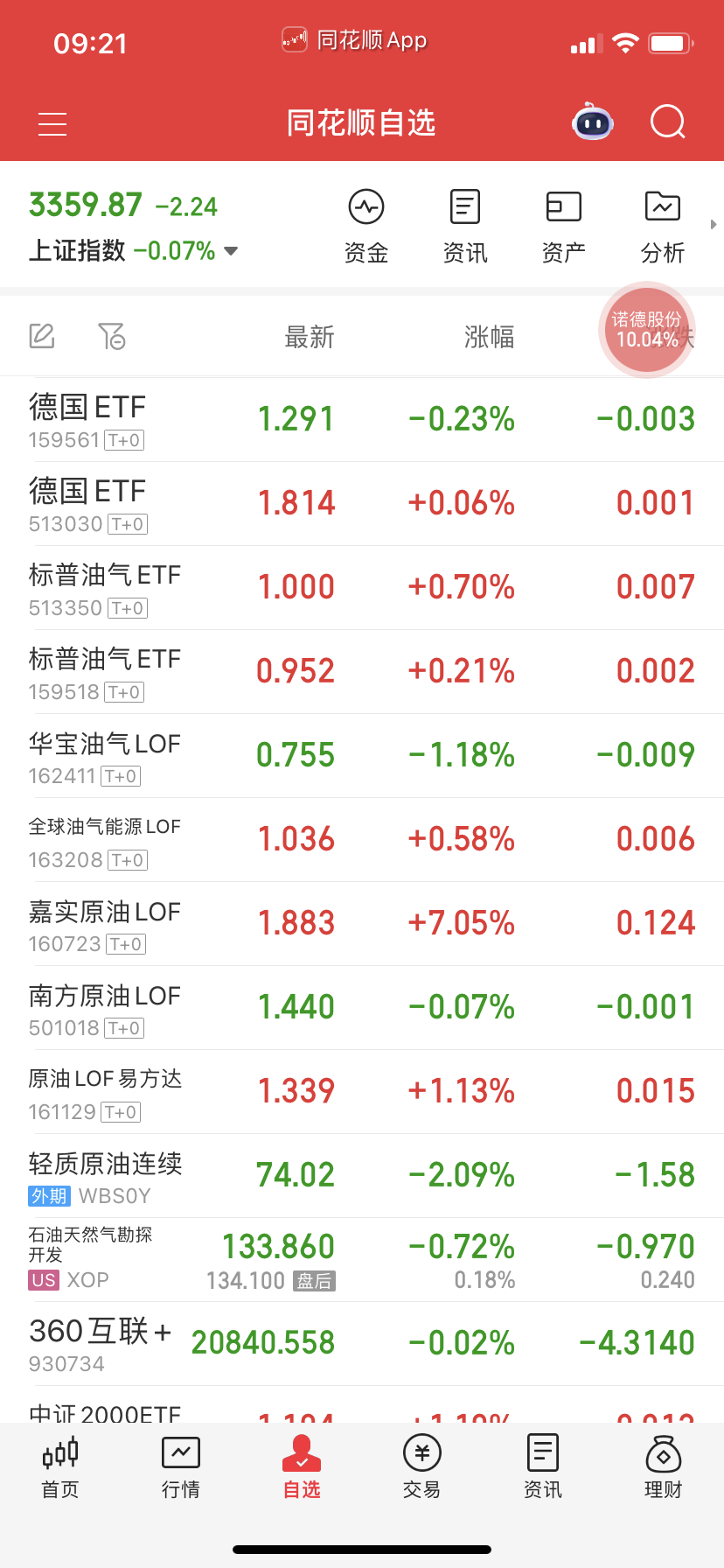This screenshot has height=1568, width=724.
Task: Open the 360互联+ index row
Action: [362, 1344]
